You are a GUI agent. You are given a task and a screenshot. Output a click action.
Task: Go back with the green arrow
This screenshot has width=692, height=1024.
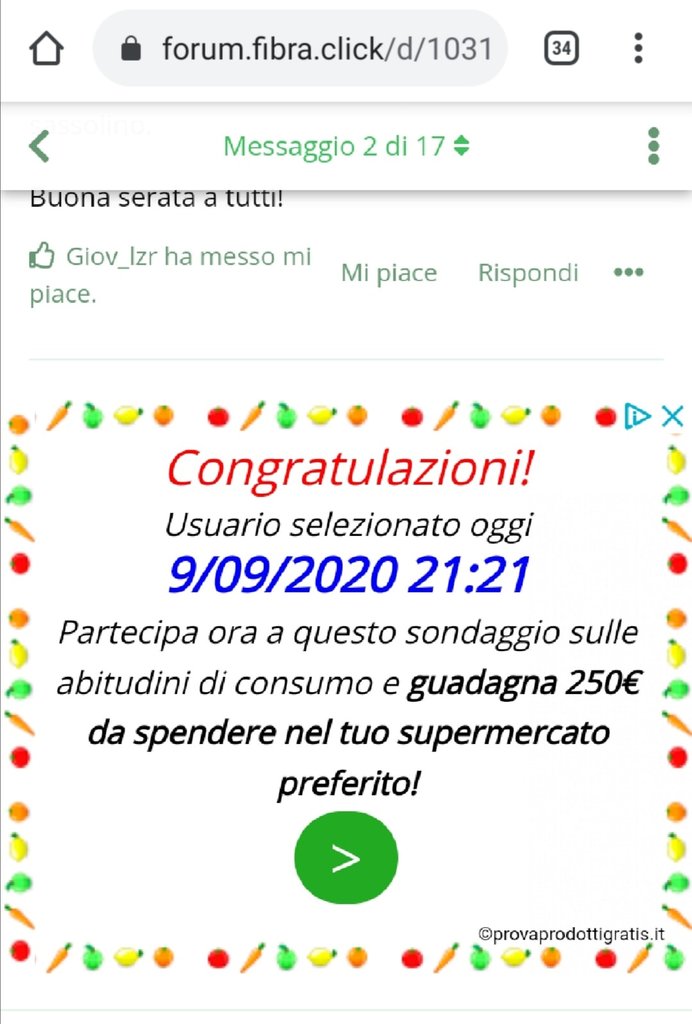point(39,146)
